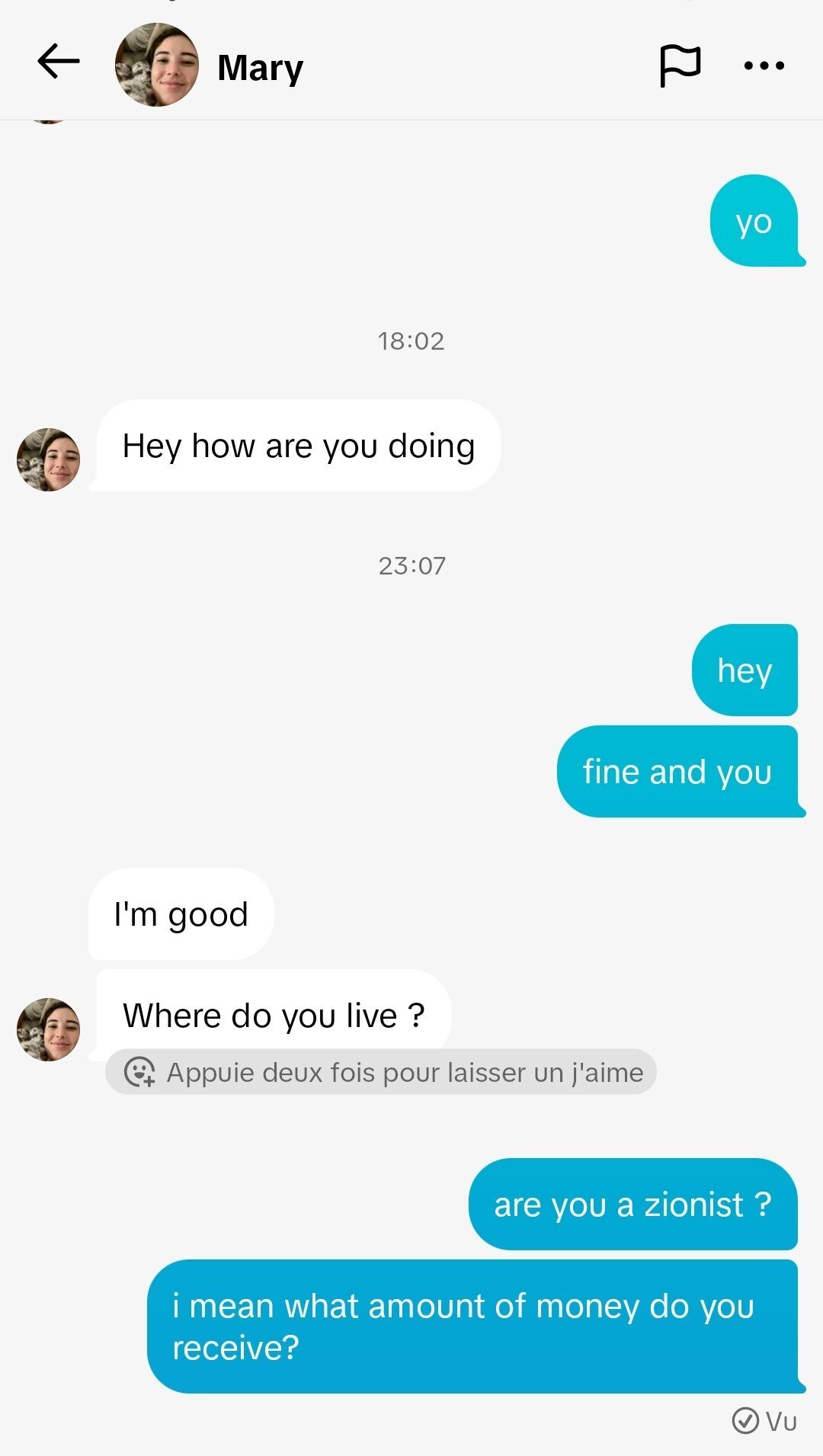Report the conversation with the flag icon
The width and height of the screenshot is (823, 1456).
point(680,66)
